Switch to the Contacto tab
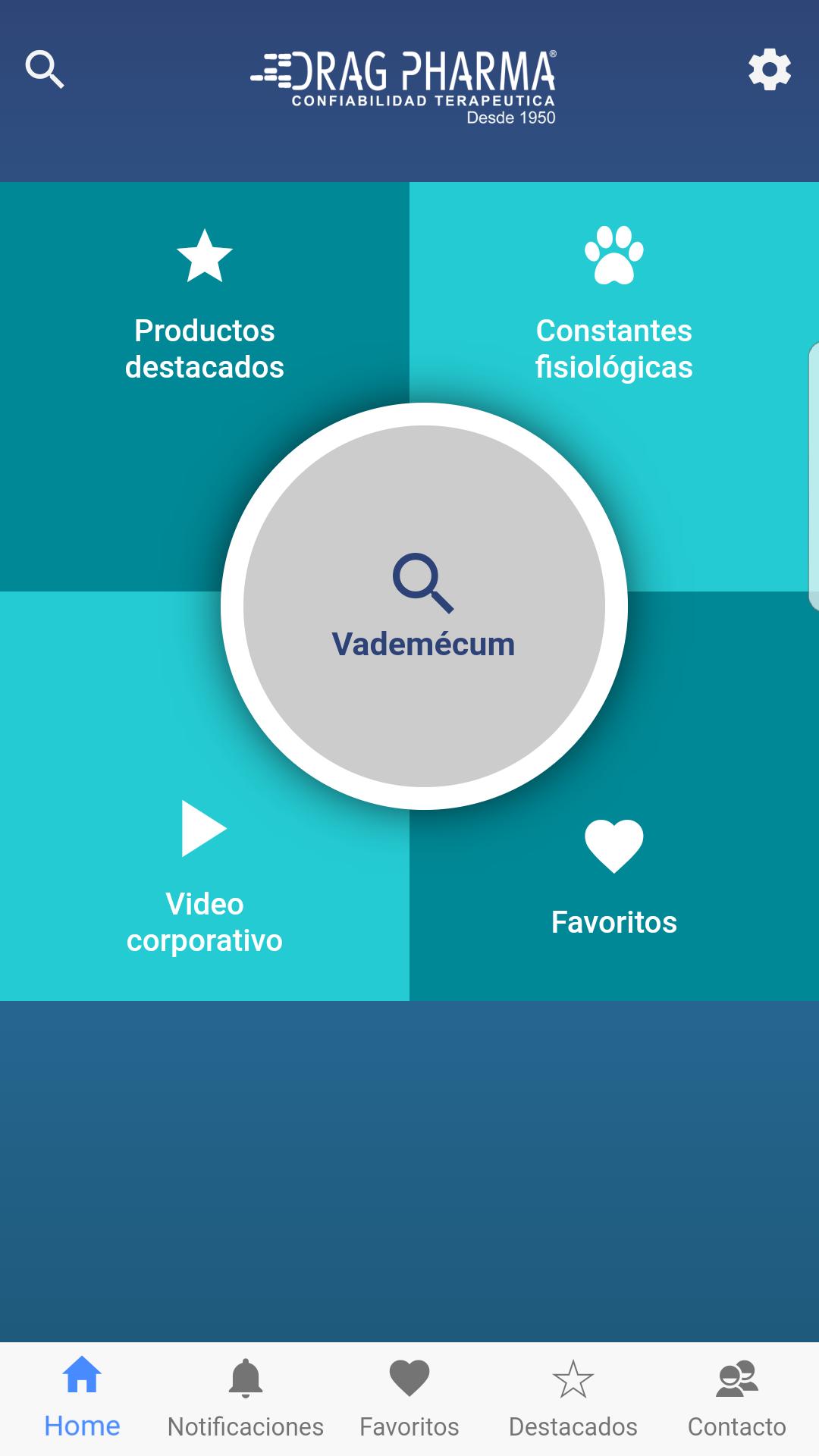Viewport: 819px width, 1456px height. (737, 1398)
